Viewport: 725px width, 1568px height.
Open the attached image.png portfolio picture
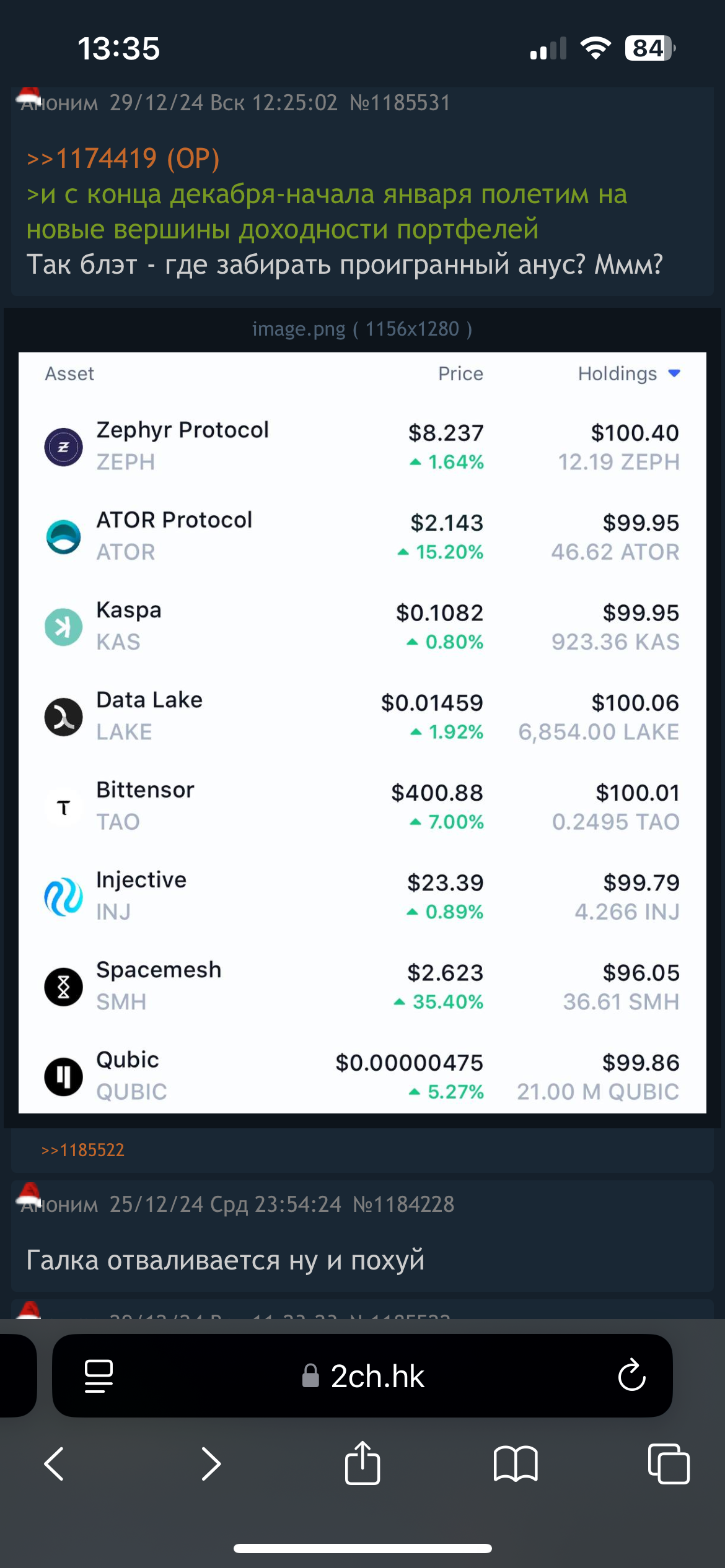pos(362,732)
